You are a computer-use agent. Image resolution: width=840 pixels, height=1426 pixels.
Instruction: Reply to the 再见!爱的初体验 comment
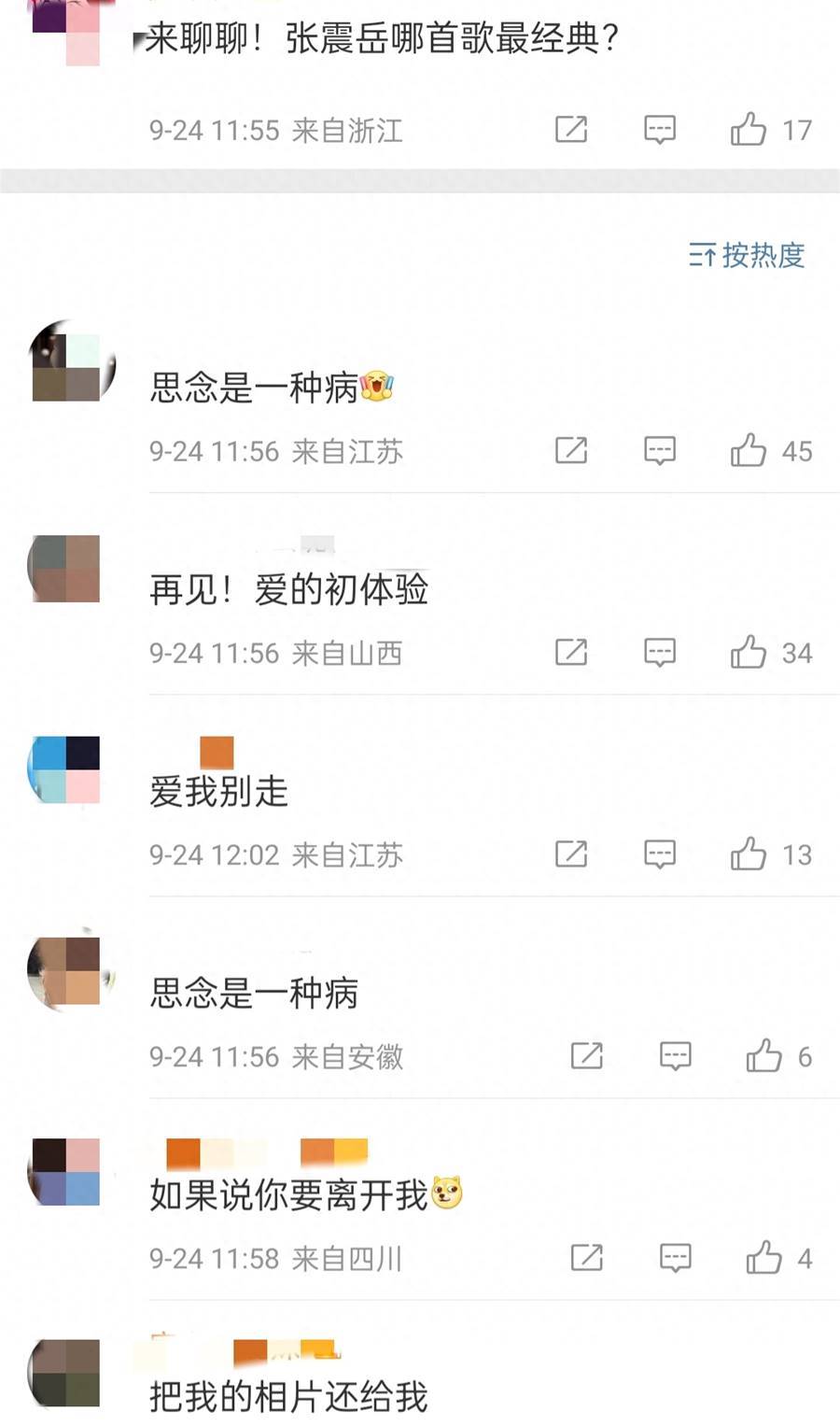(660, 652)
